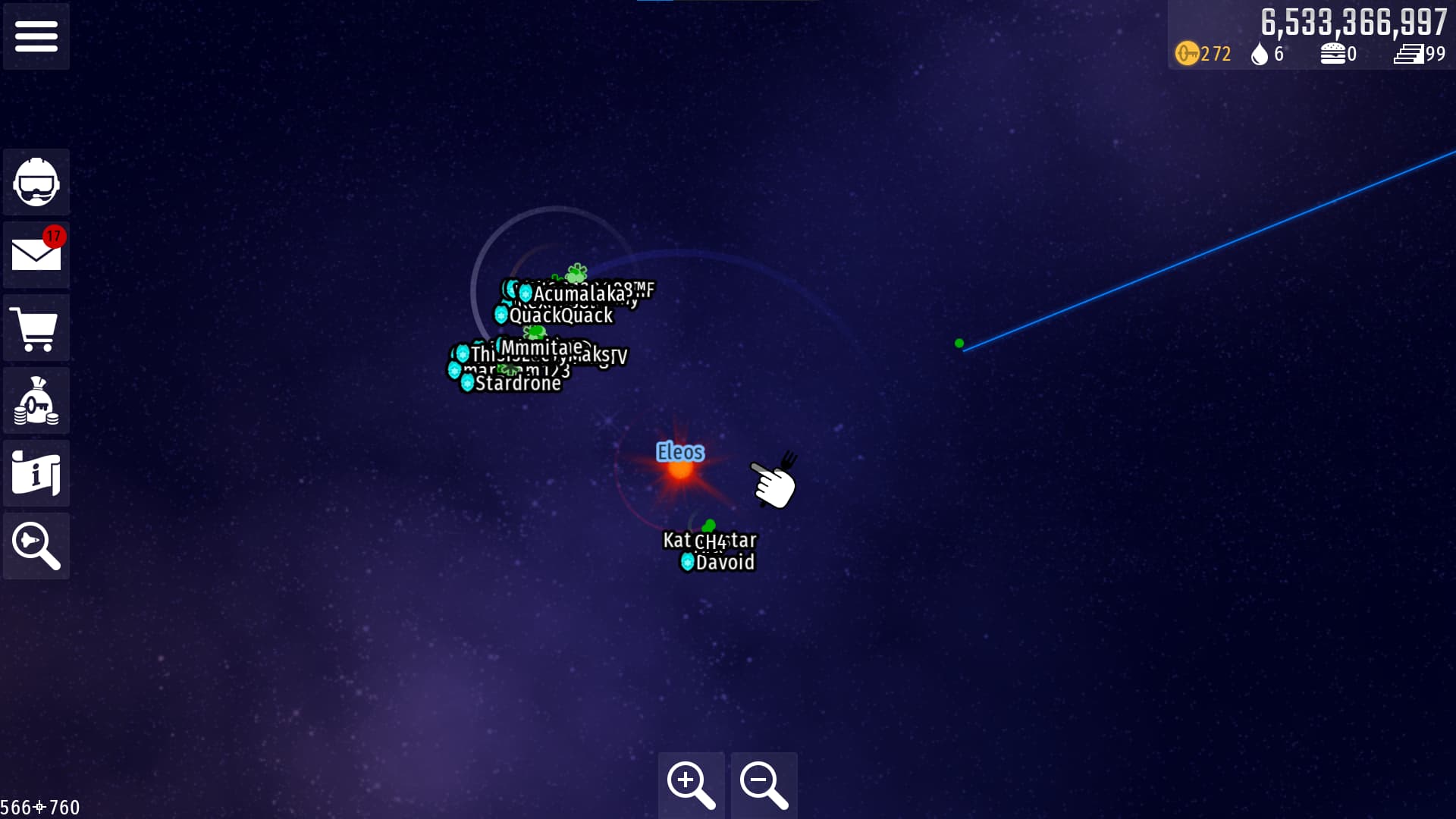This screenshot has width=1456, height=819.
Task: Open the info map guide
Action: click(36, 473)
